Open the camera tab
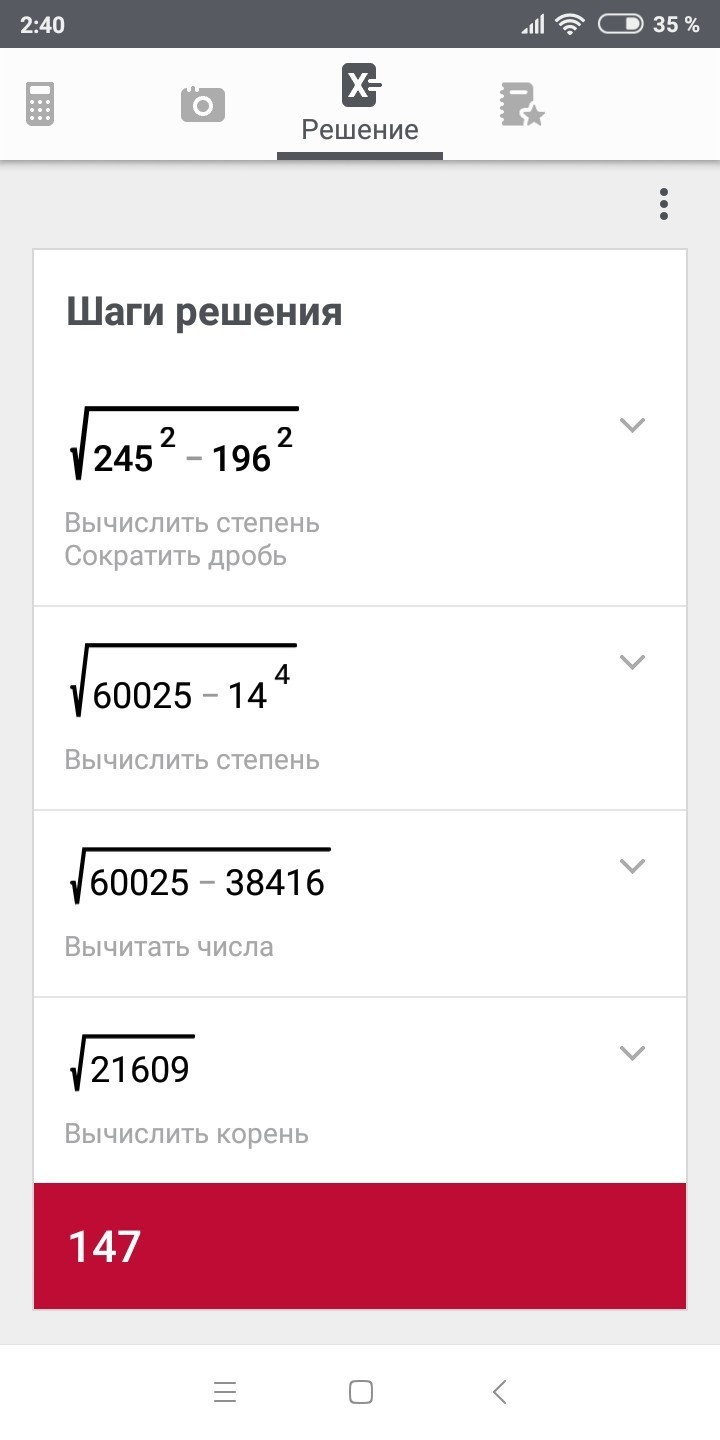The width and height of the screenshot is (720, 1440). (x=202, y=104)
